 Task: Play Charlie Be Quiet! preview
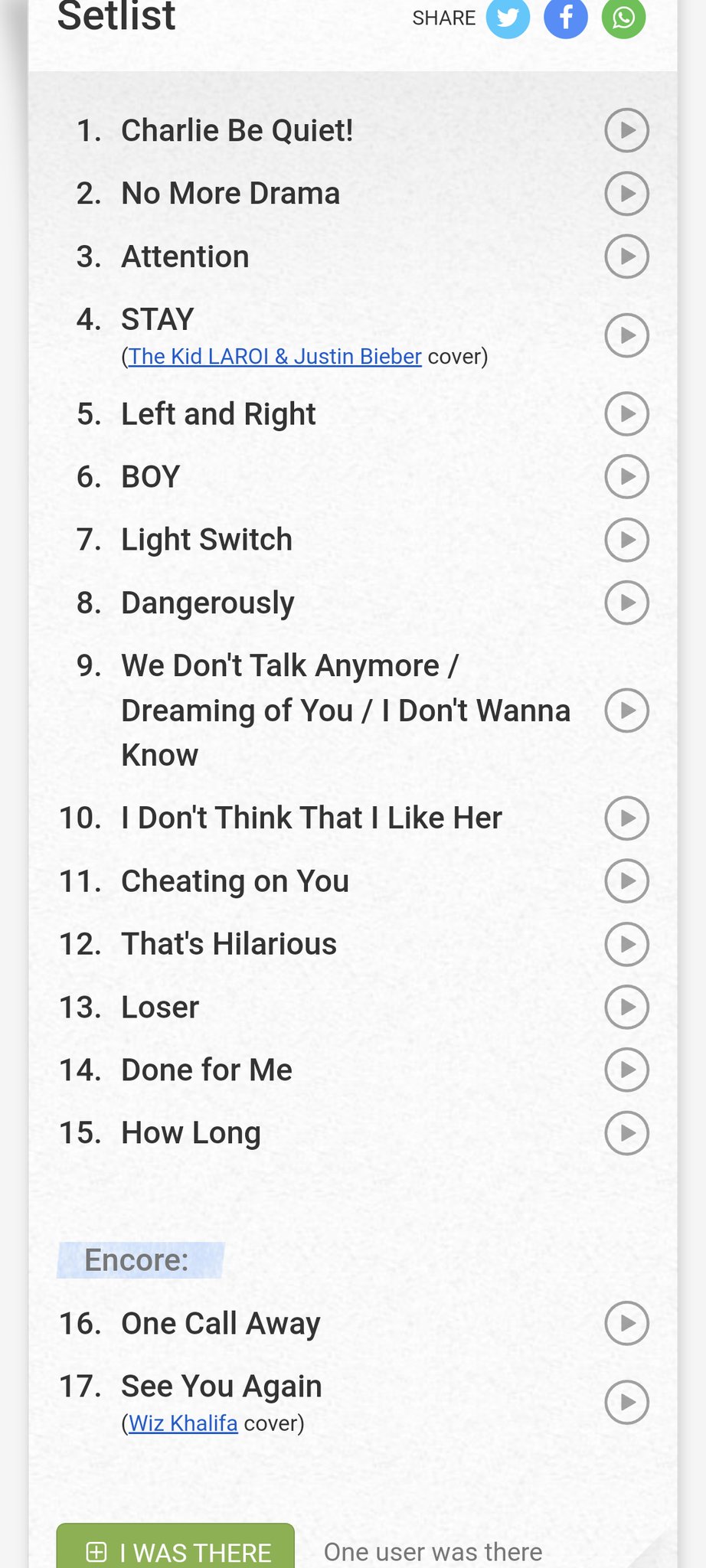coord(626,131)
